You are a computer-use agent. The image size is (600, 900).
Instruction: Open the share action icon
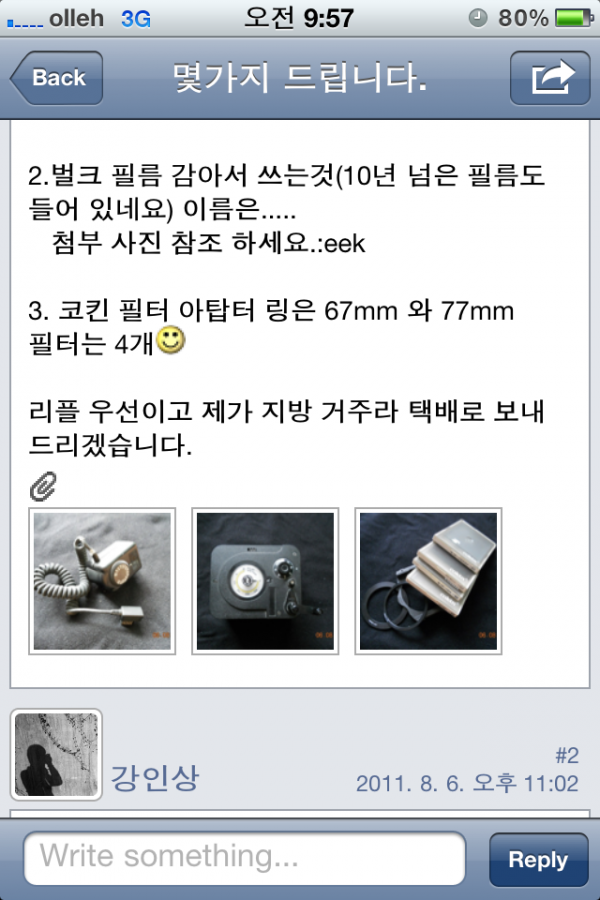point(549,78)
